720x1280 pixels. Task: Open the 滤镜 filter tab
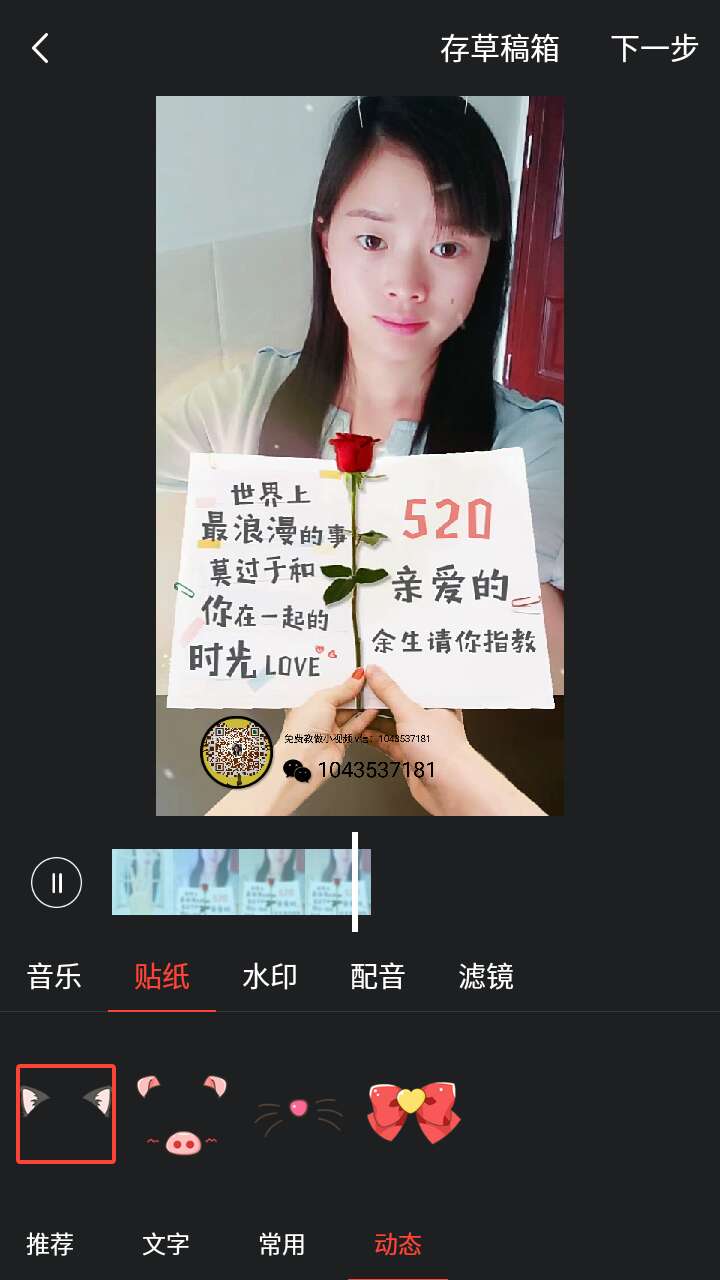(x=486, y=976)
